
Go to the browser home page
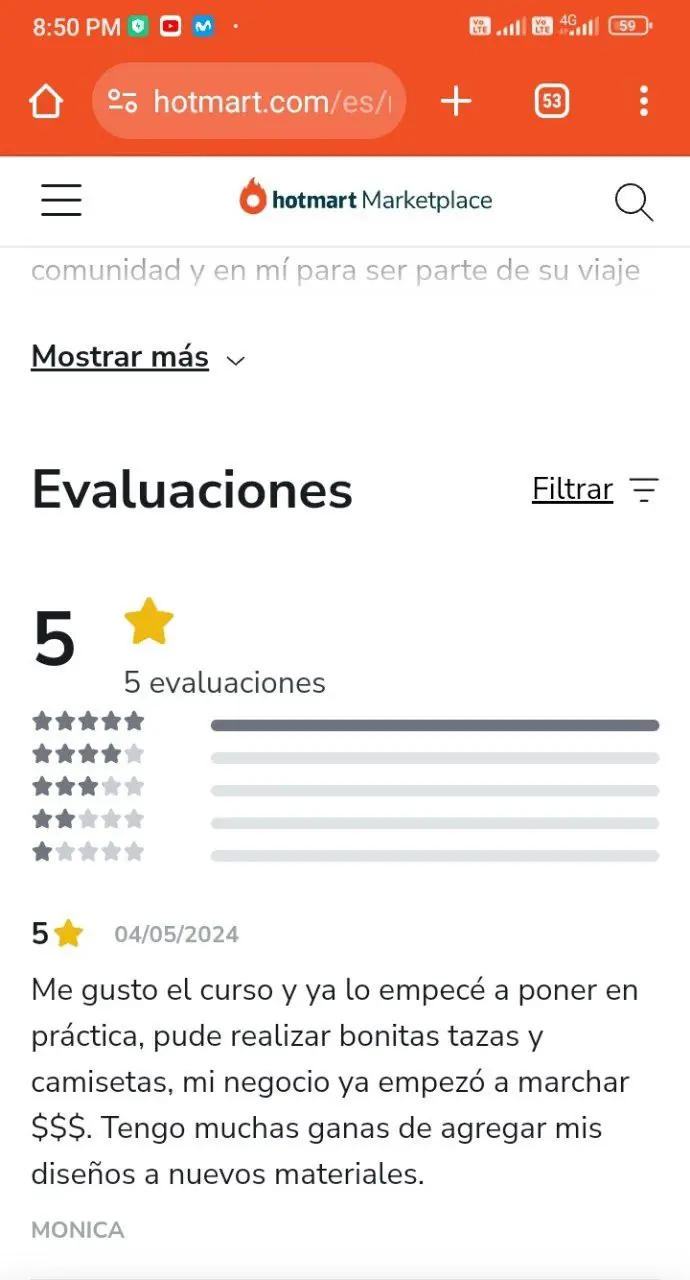point(46,101)
